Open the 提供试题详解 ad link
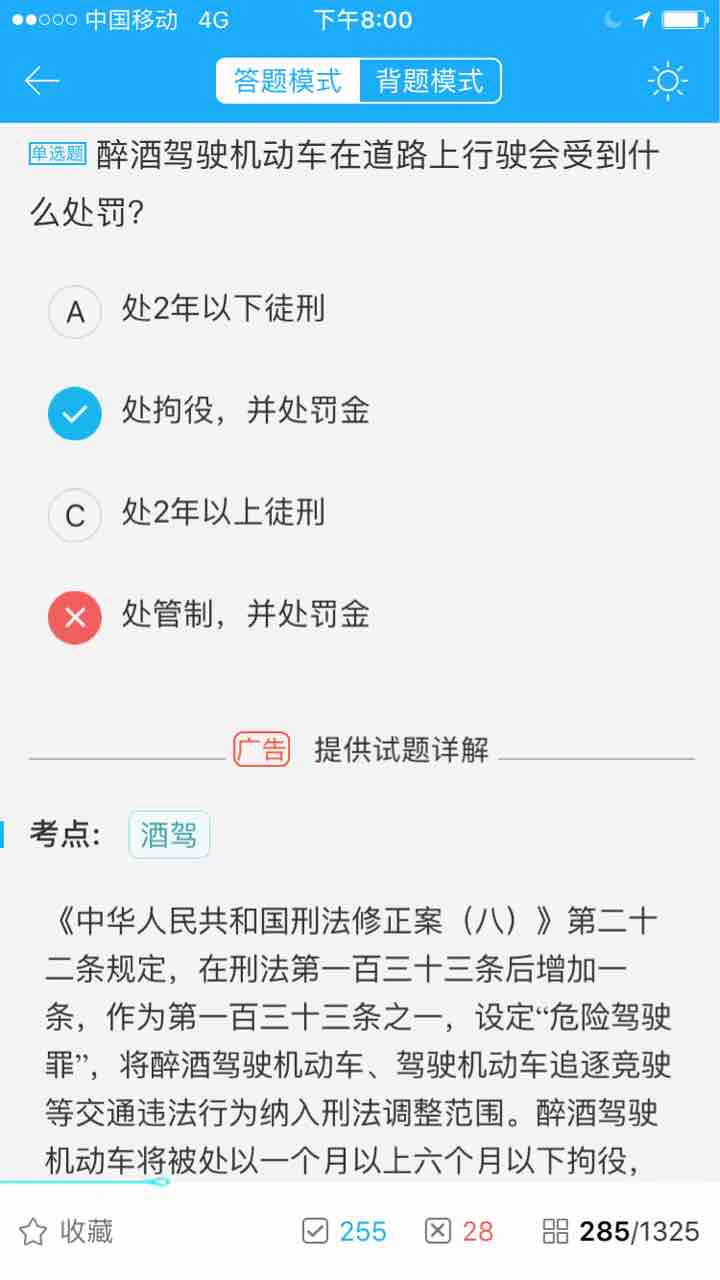The height and width of the screenshot is (1280, 720). pos(401,749)
